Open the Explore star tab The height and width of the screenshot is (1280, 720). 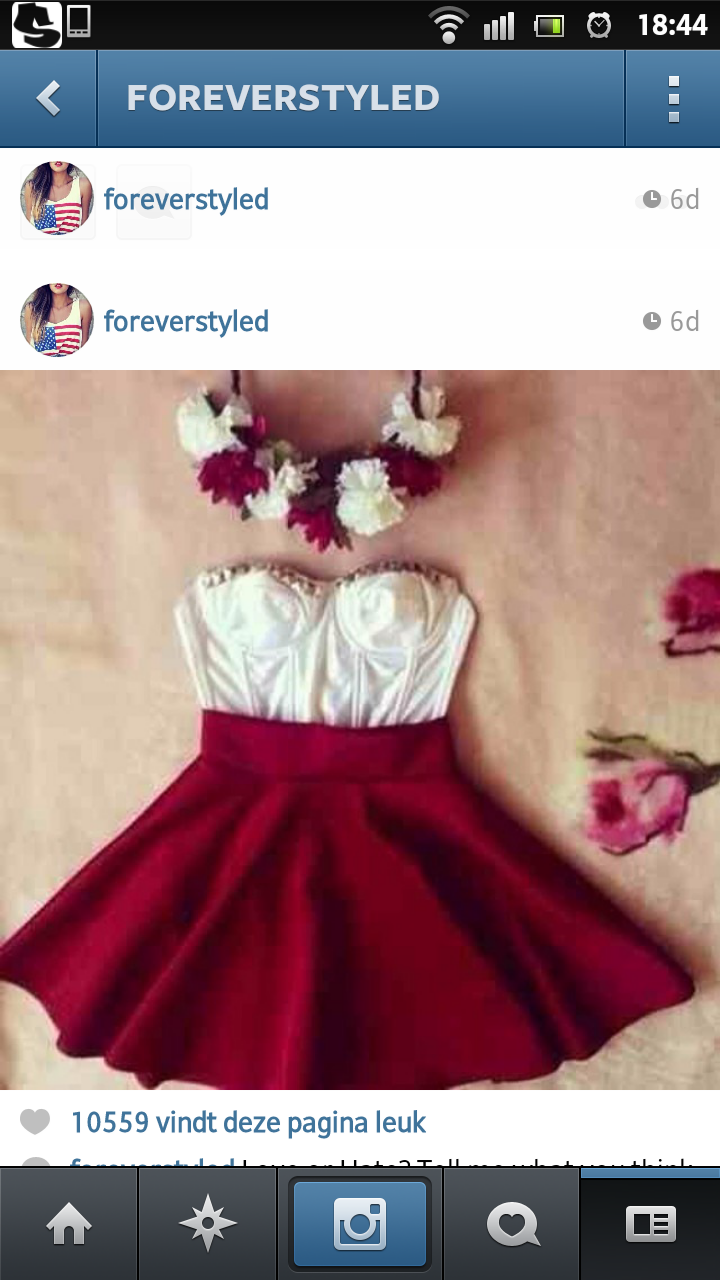207,1223
